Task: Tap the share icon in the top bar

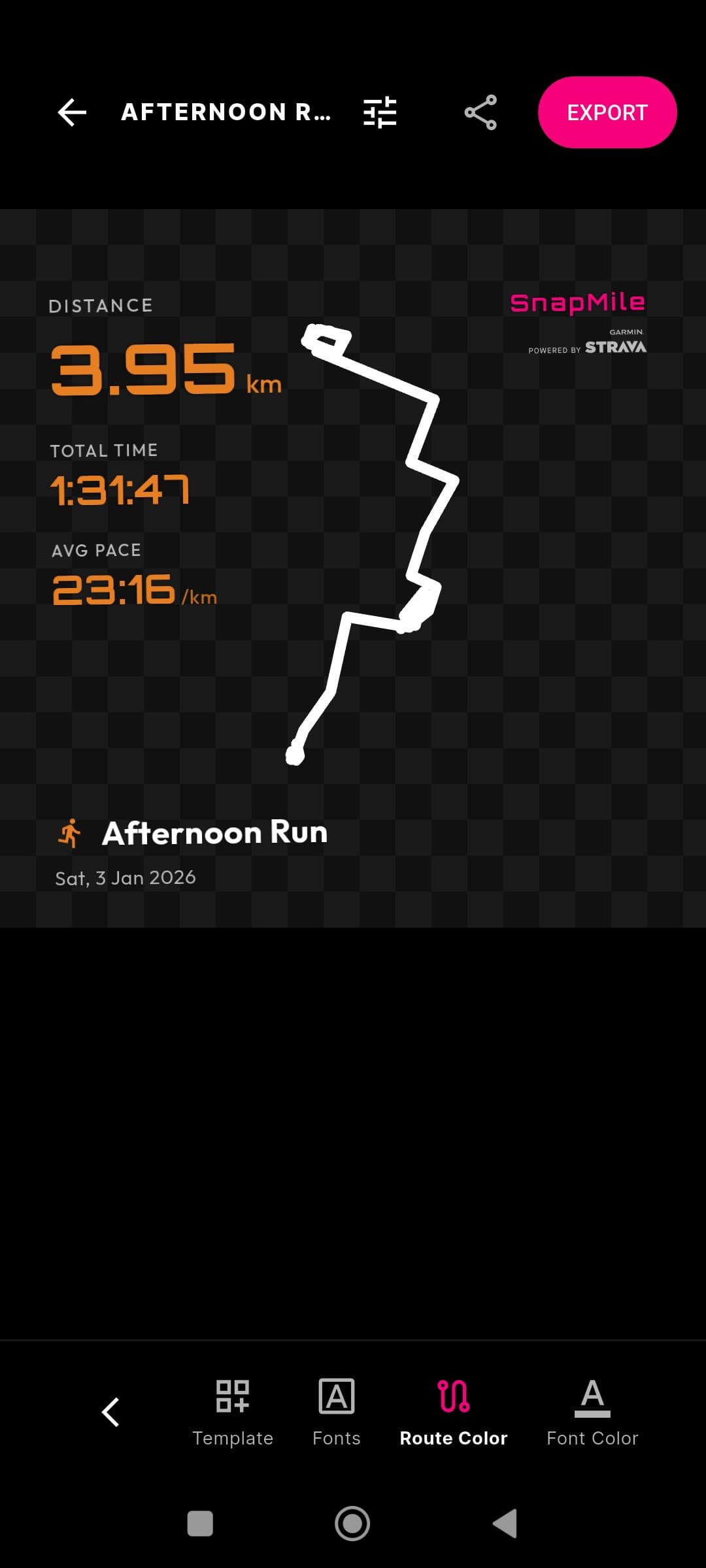Action: [x=481, y=112]
